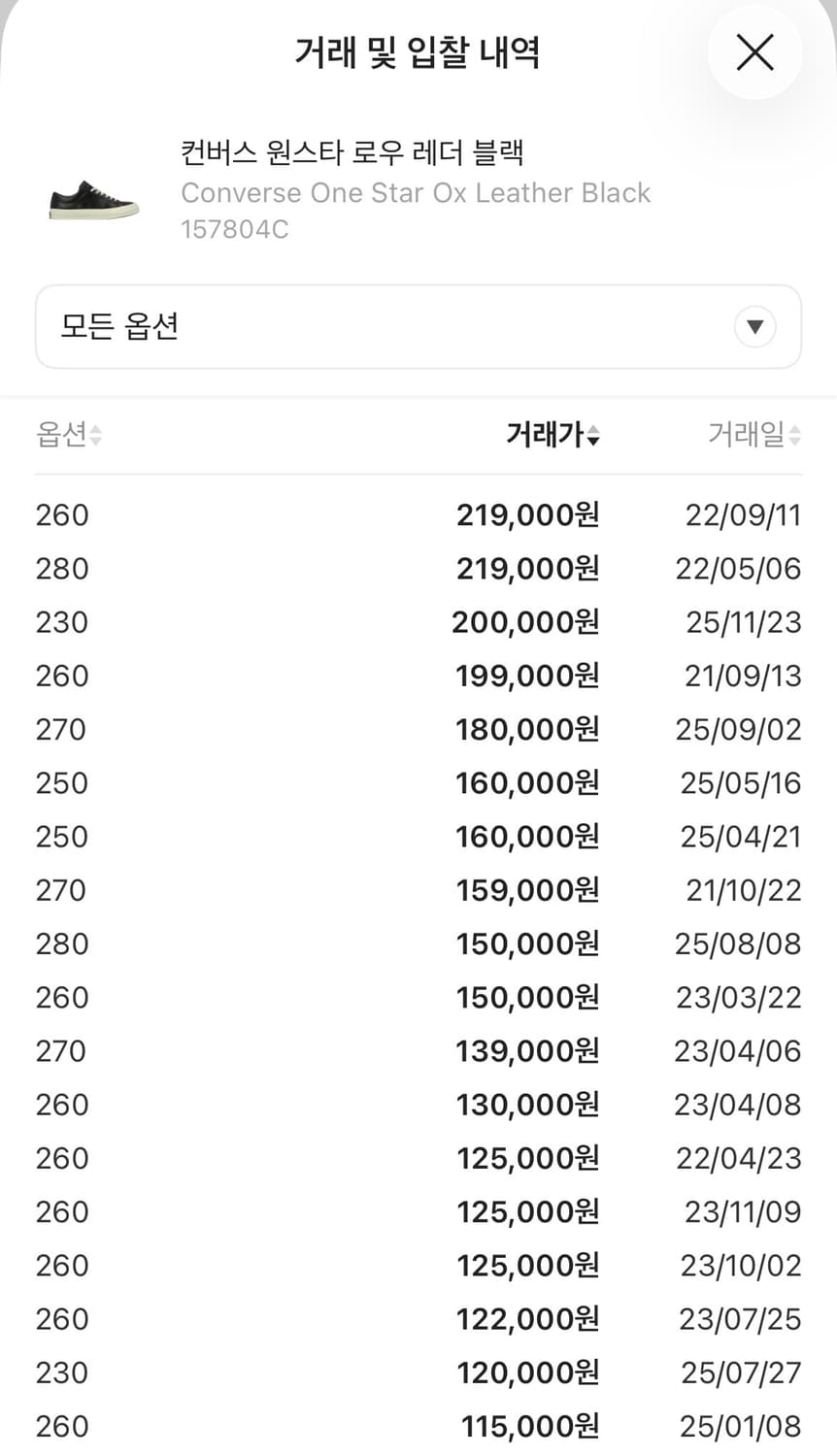Click the 180,000원 row dated 25/09/02
Viewport: 837px width, 1456px height.
[x=418, y=729]
